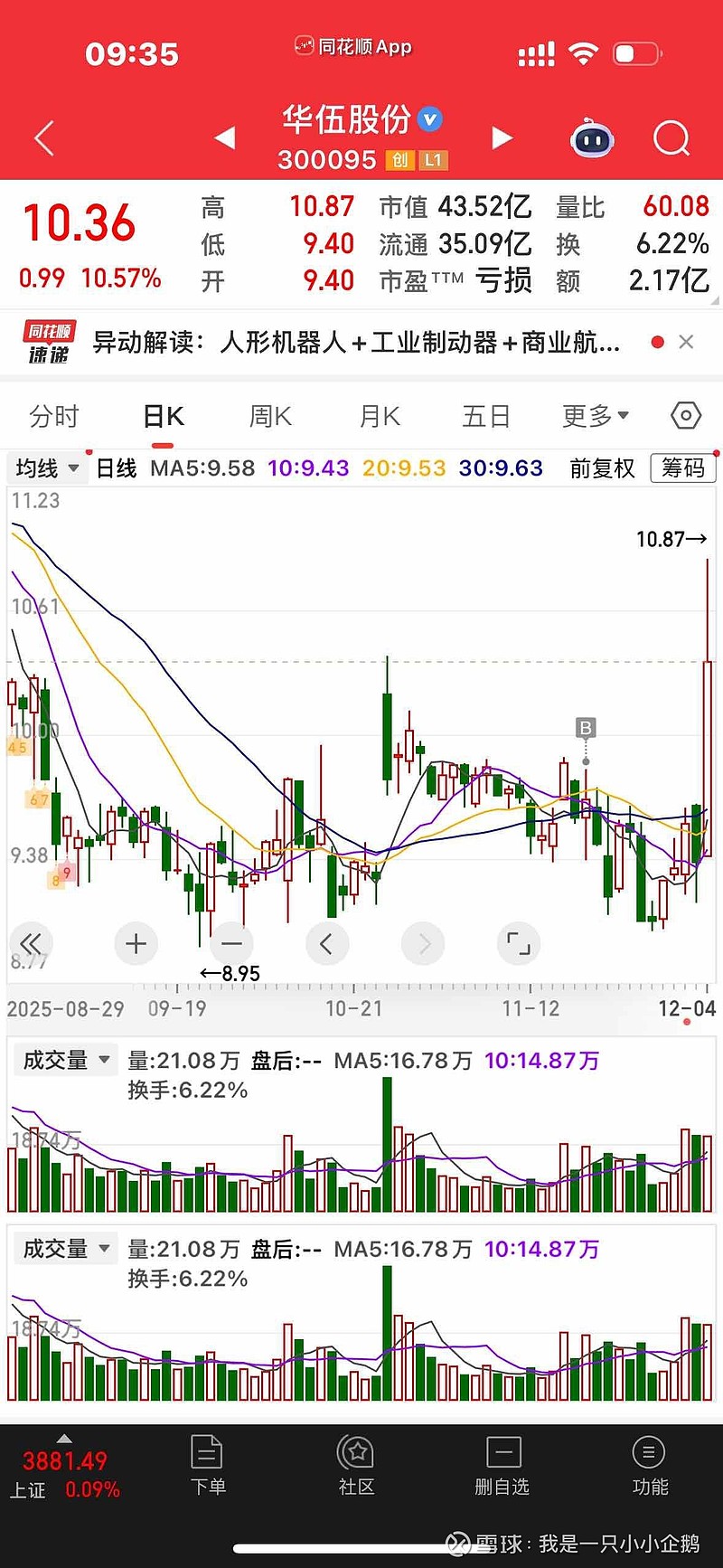Viewport: 723px width, 1568px height.
Task: Tap the 筹码 button
Action: 682,468
